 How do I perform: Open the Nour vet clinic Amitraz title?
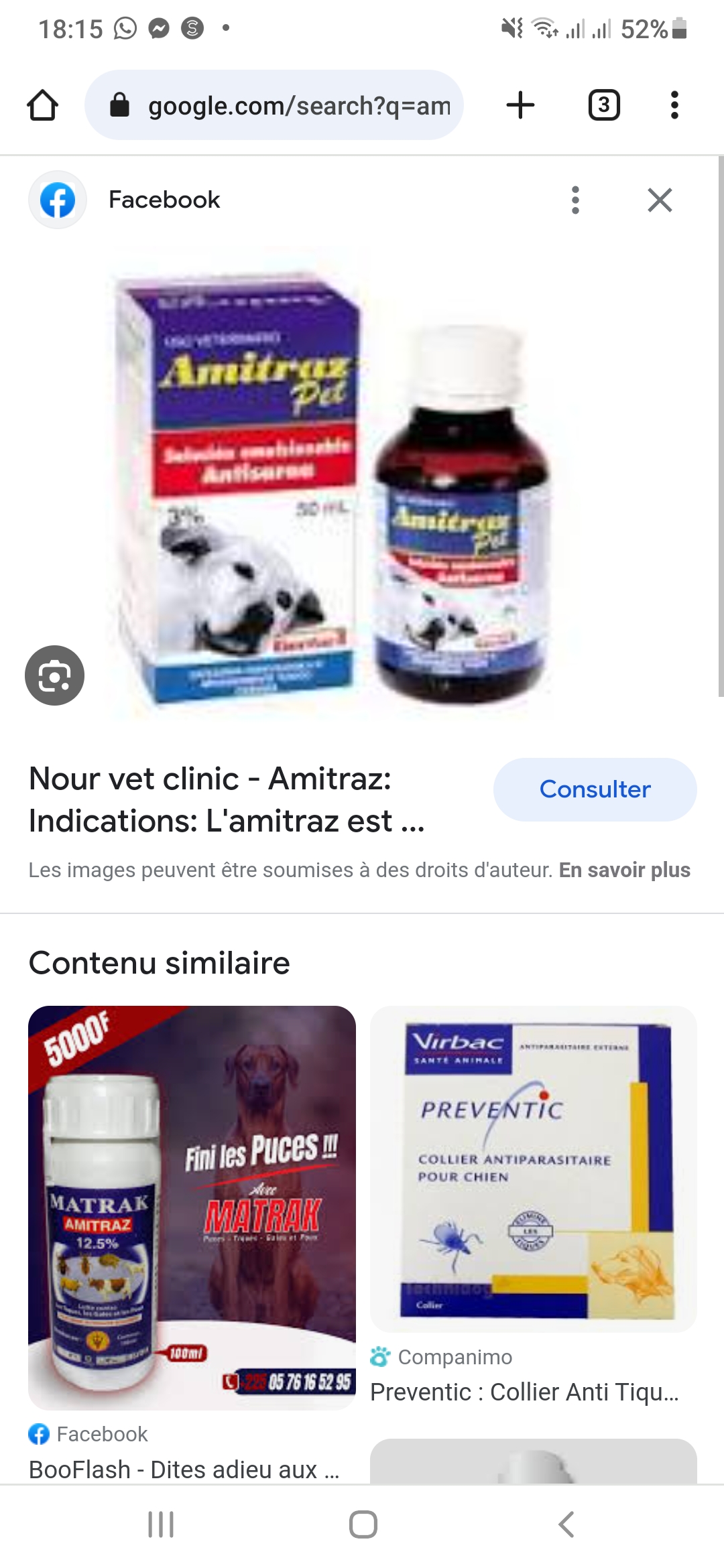point(227,800)
